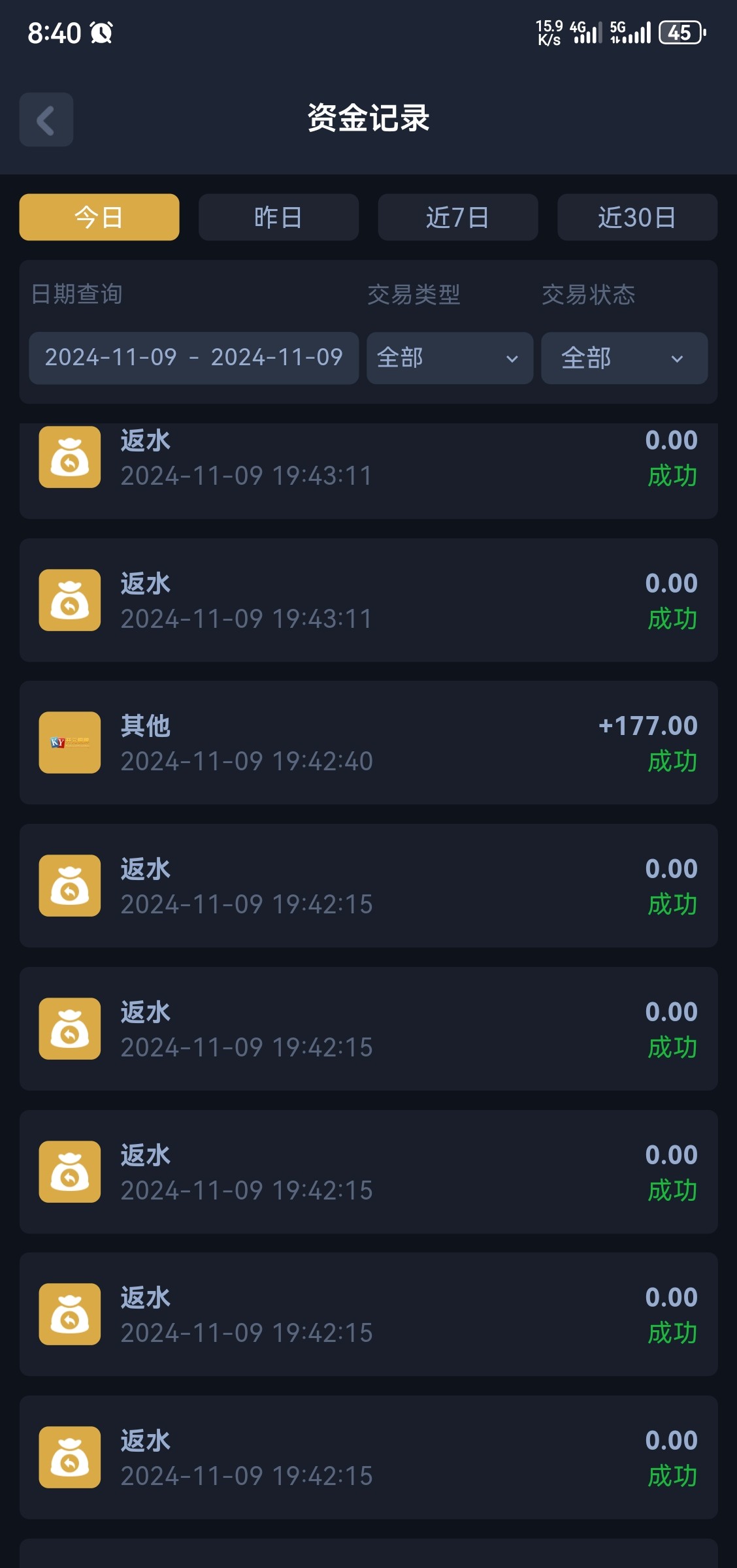This screenshot has width=737, height=1568.
Task: Expand the 交易类型 dropdown
Action: [x=450, y=357]
